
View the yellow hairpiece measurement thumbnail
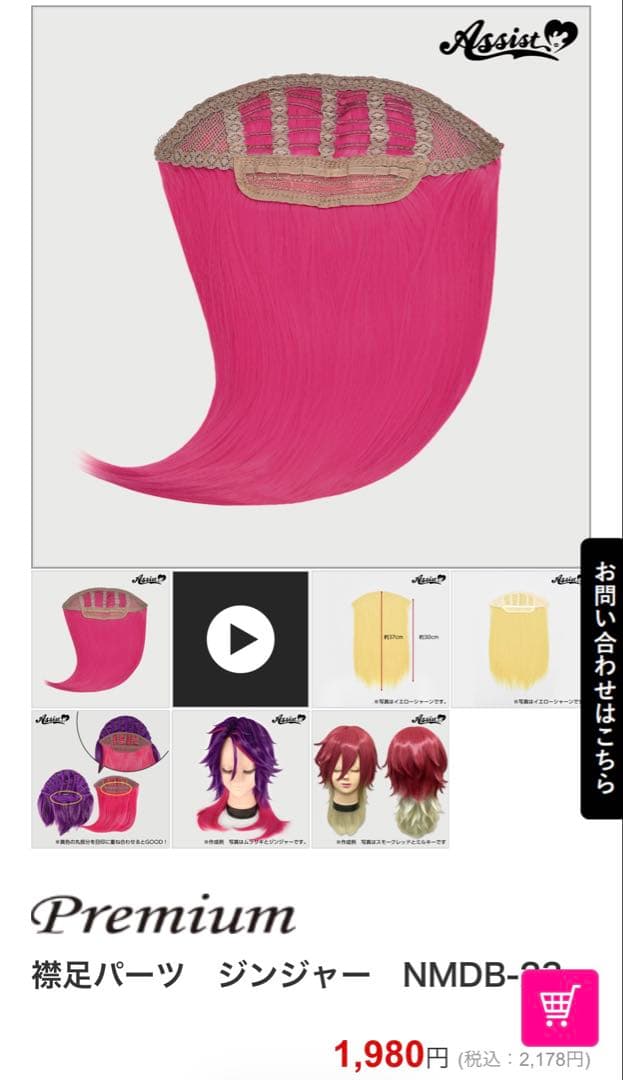[x=379, y=639]
